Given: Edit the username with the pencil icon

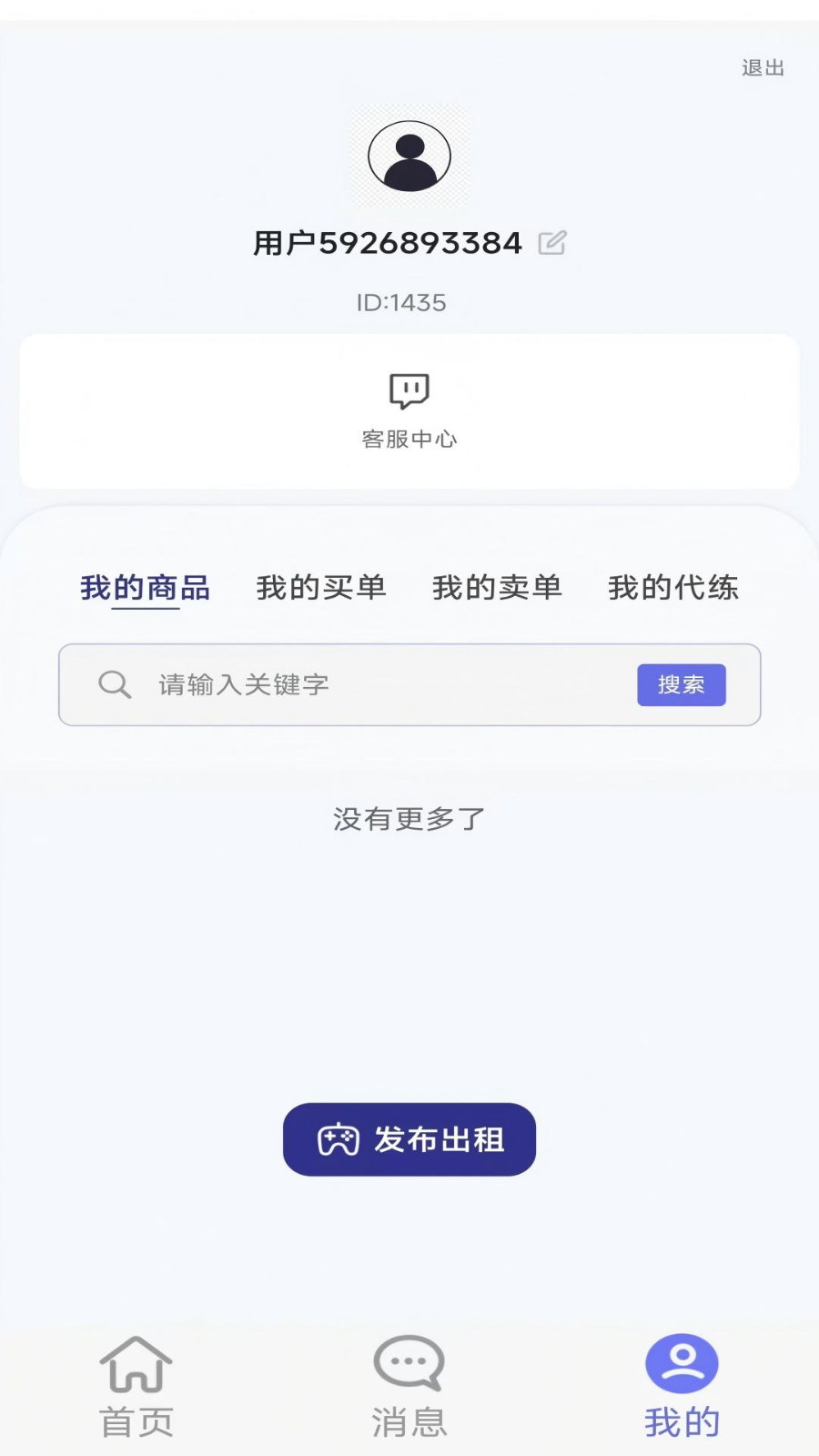Looking at the screenshot, I should [x=551, y=243].
